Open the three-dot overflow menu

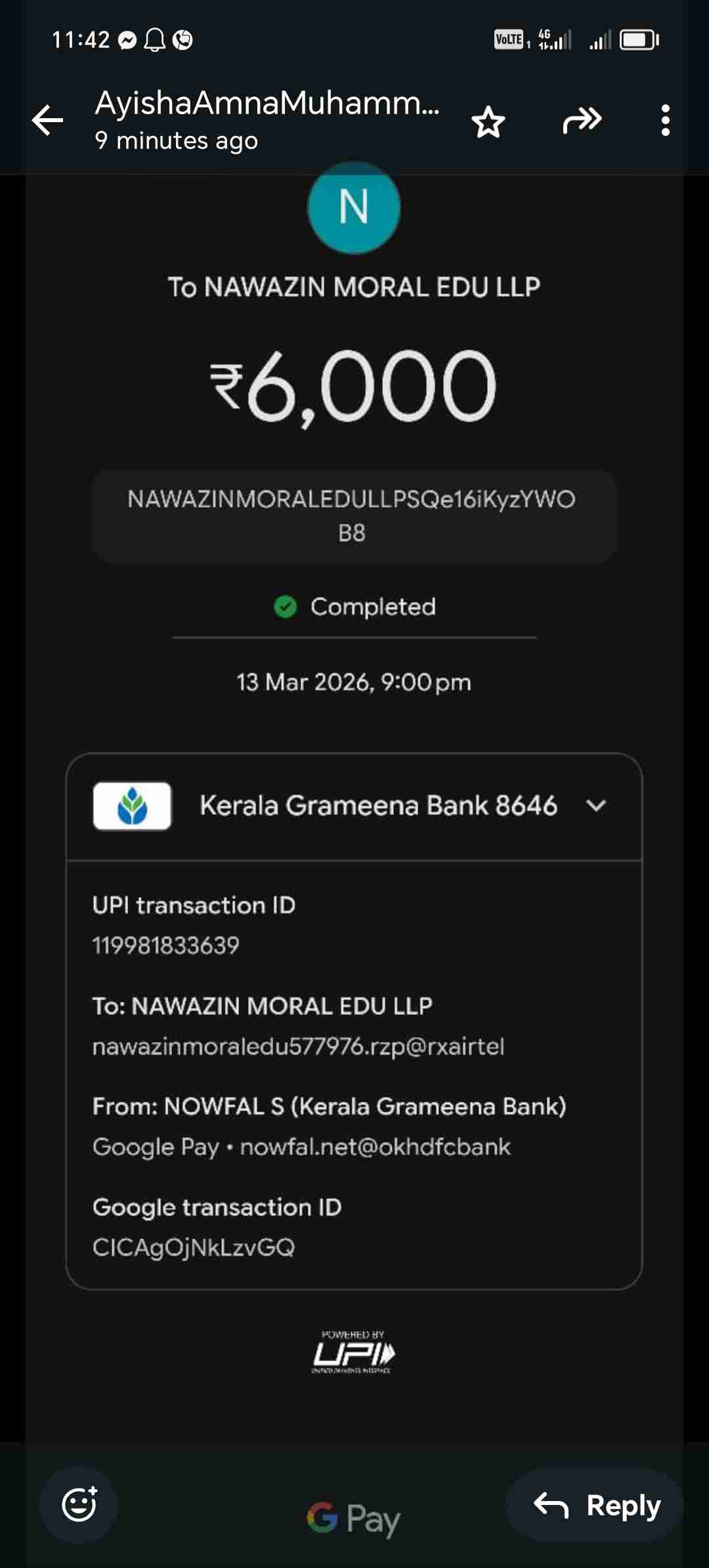click(666, 121)
